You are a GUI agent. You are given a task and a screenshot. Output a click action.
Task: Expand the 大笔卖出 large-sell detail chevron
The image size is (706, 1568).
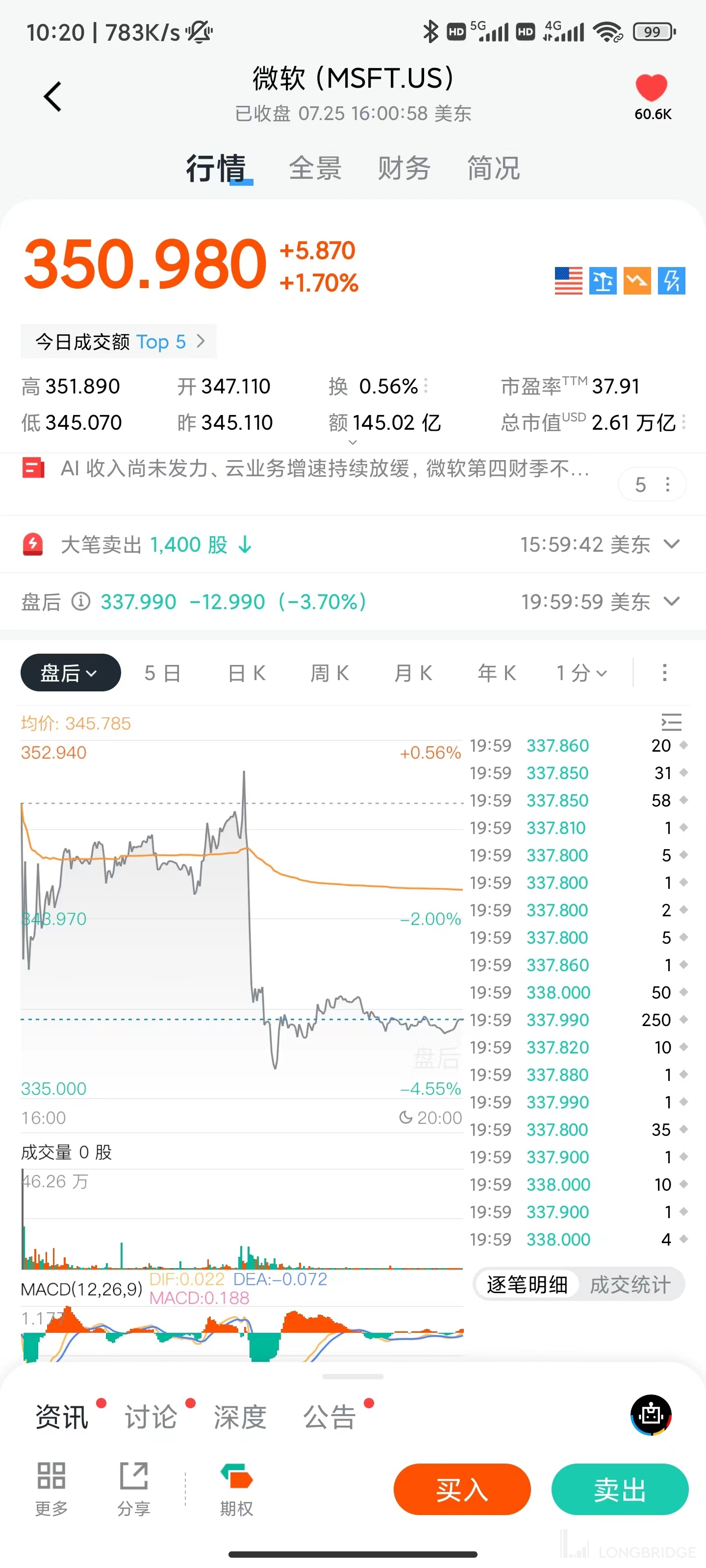coord(672,544)
